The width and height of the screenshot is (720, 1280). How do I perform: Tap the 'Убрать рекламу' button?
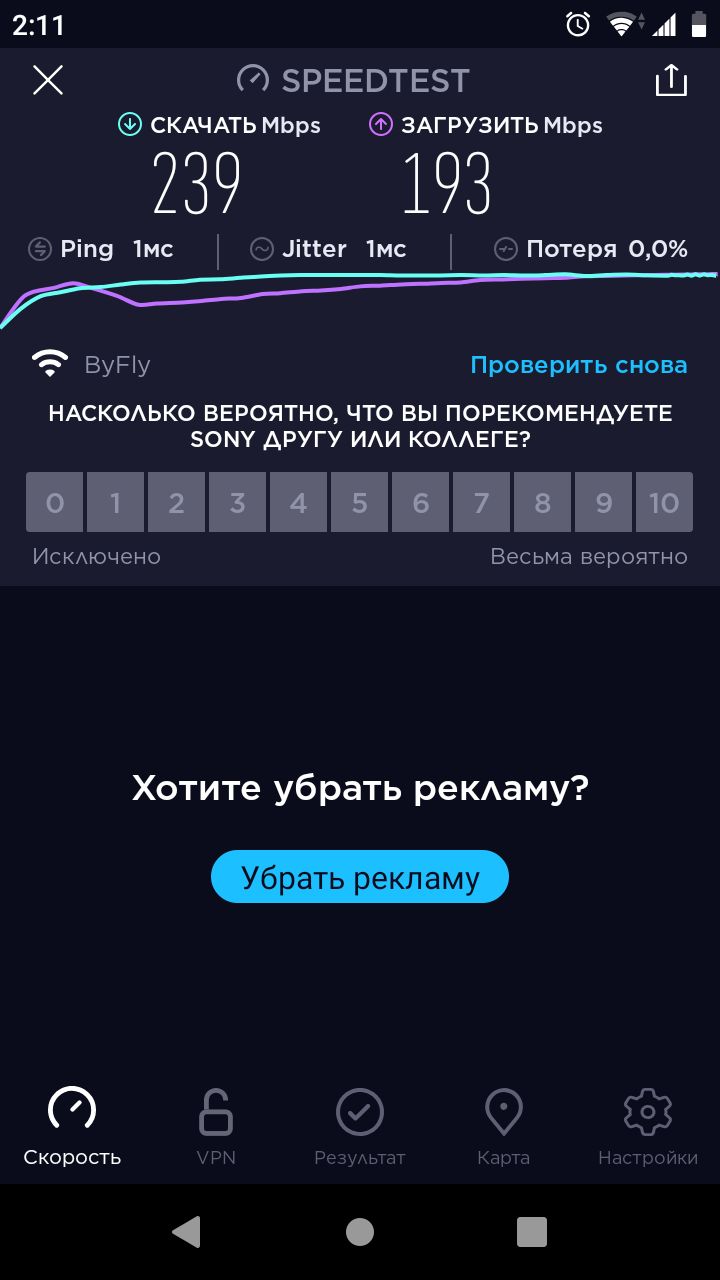click(360, 877)
